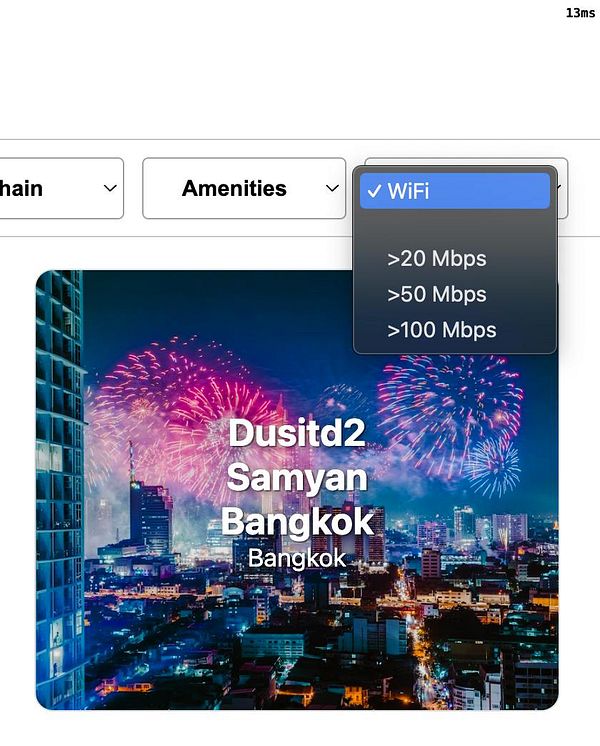Image resolution: width=600 pixels, height=746 pixels.
Task: Select the WiFi option
Action: point(455,191)
